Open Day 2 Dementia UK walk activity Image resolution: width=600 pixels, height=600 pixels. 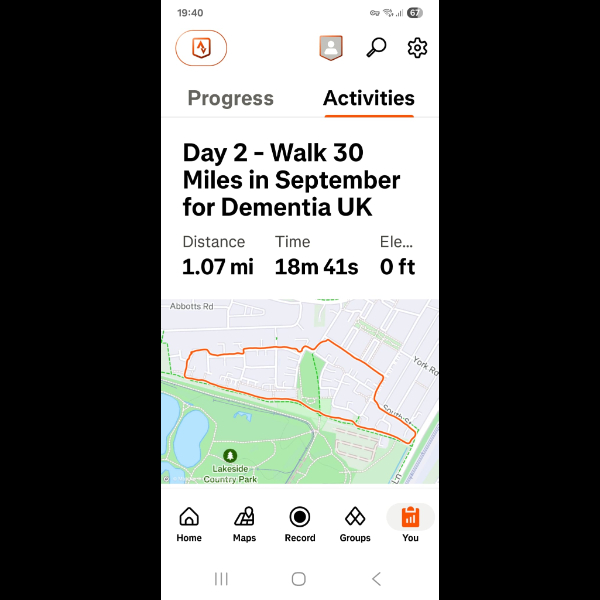291,180
